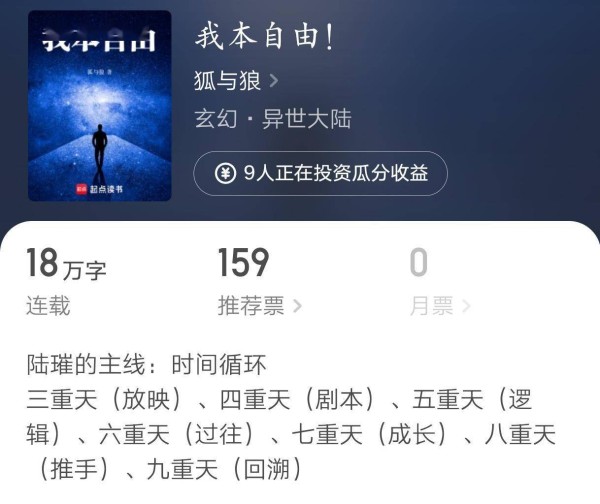
Task: Open the 月票 details
Action: pos(439,305)
